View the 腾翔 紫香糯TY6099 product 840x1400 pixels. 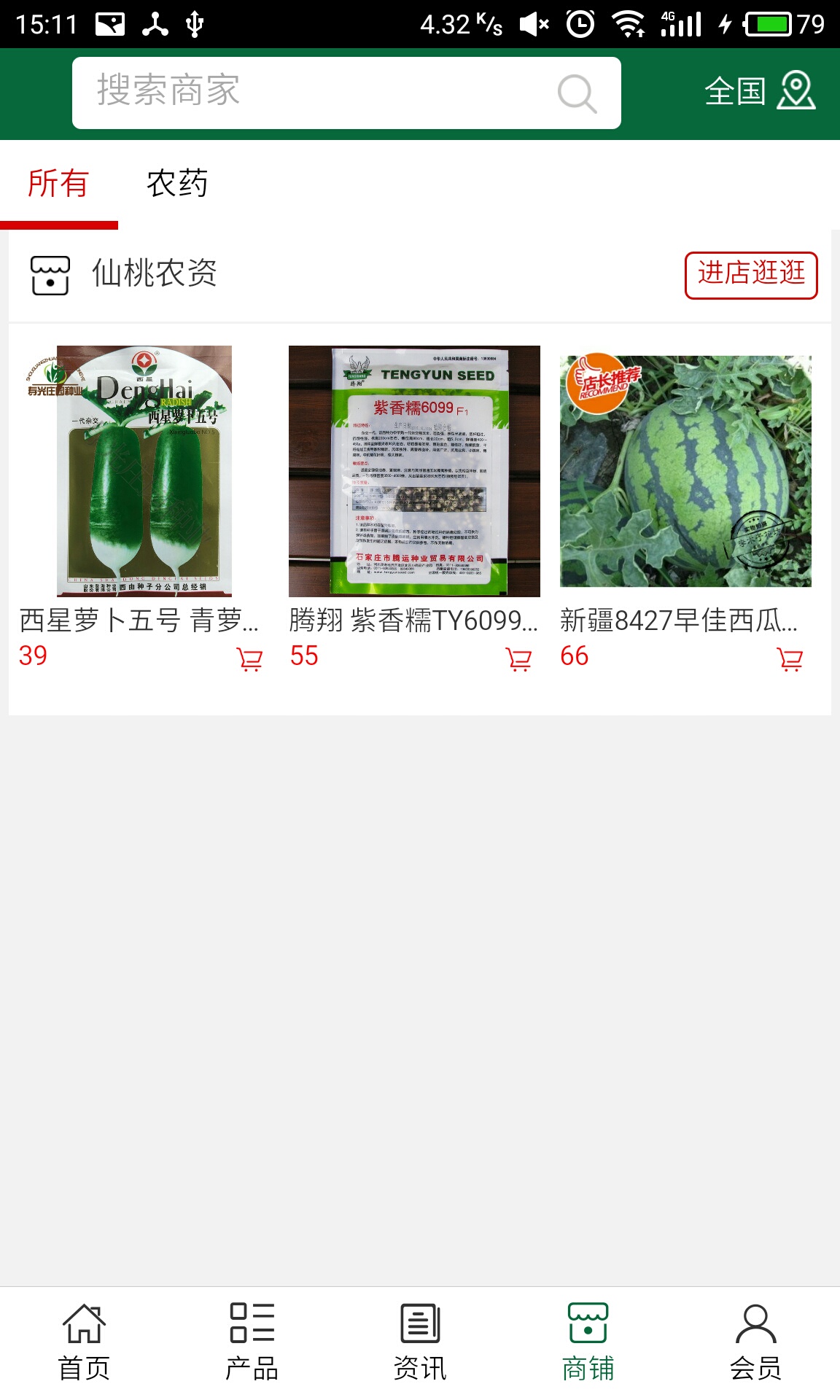coord(414,471)
